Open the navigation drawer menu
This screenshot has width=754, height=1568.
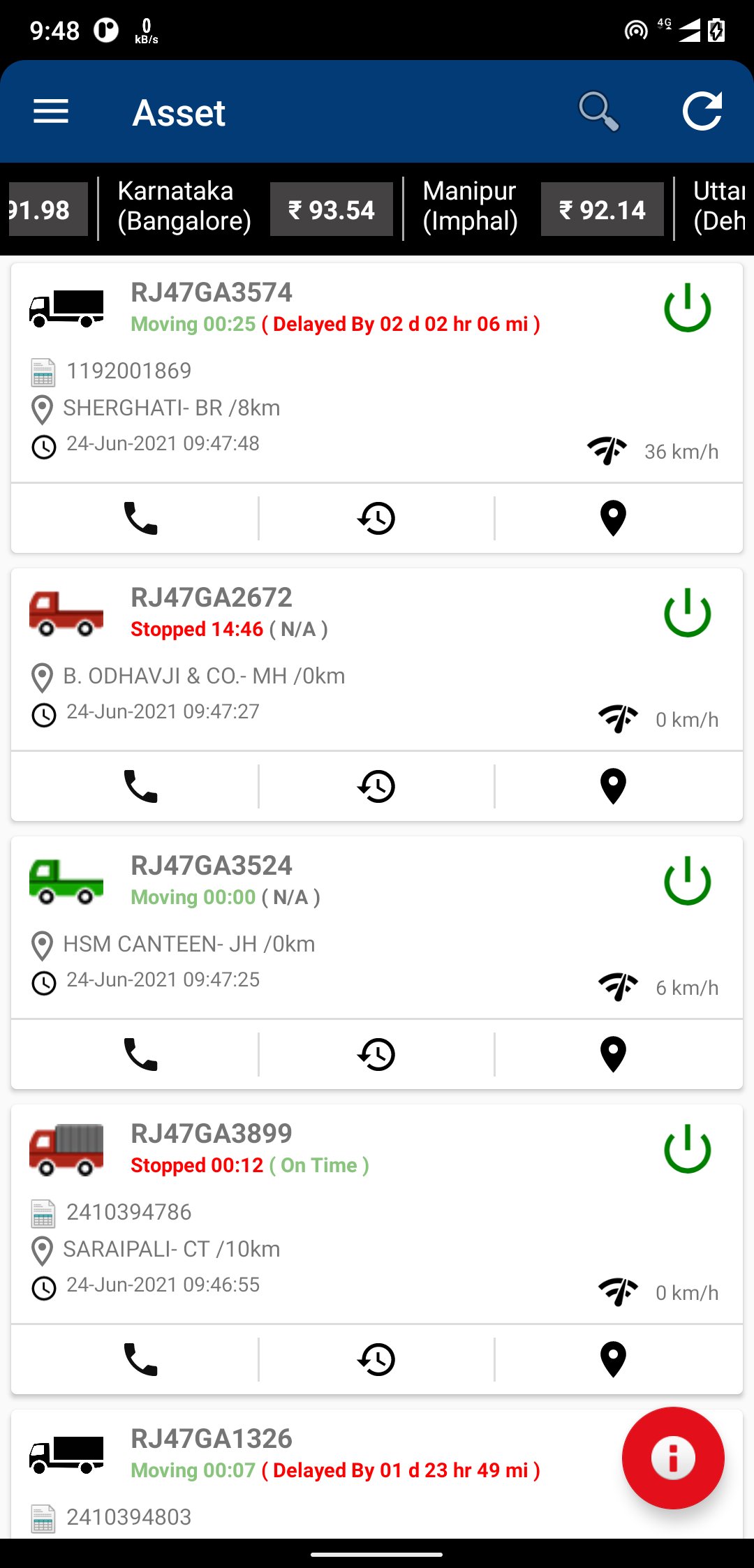pyautogui.click(x=50, y=112)
